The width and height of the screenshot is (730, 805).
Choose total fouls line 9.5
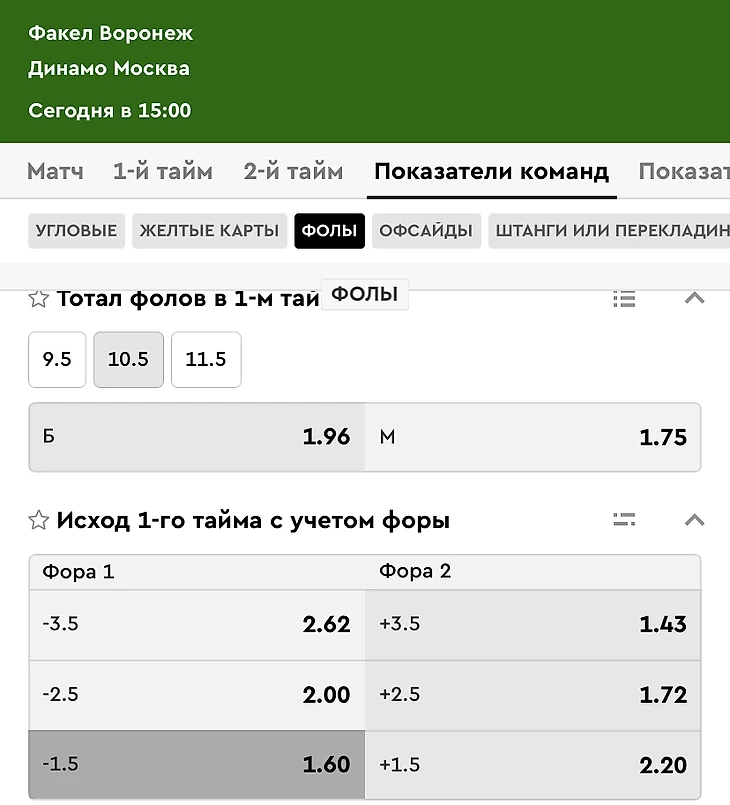coord(57,359)
